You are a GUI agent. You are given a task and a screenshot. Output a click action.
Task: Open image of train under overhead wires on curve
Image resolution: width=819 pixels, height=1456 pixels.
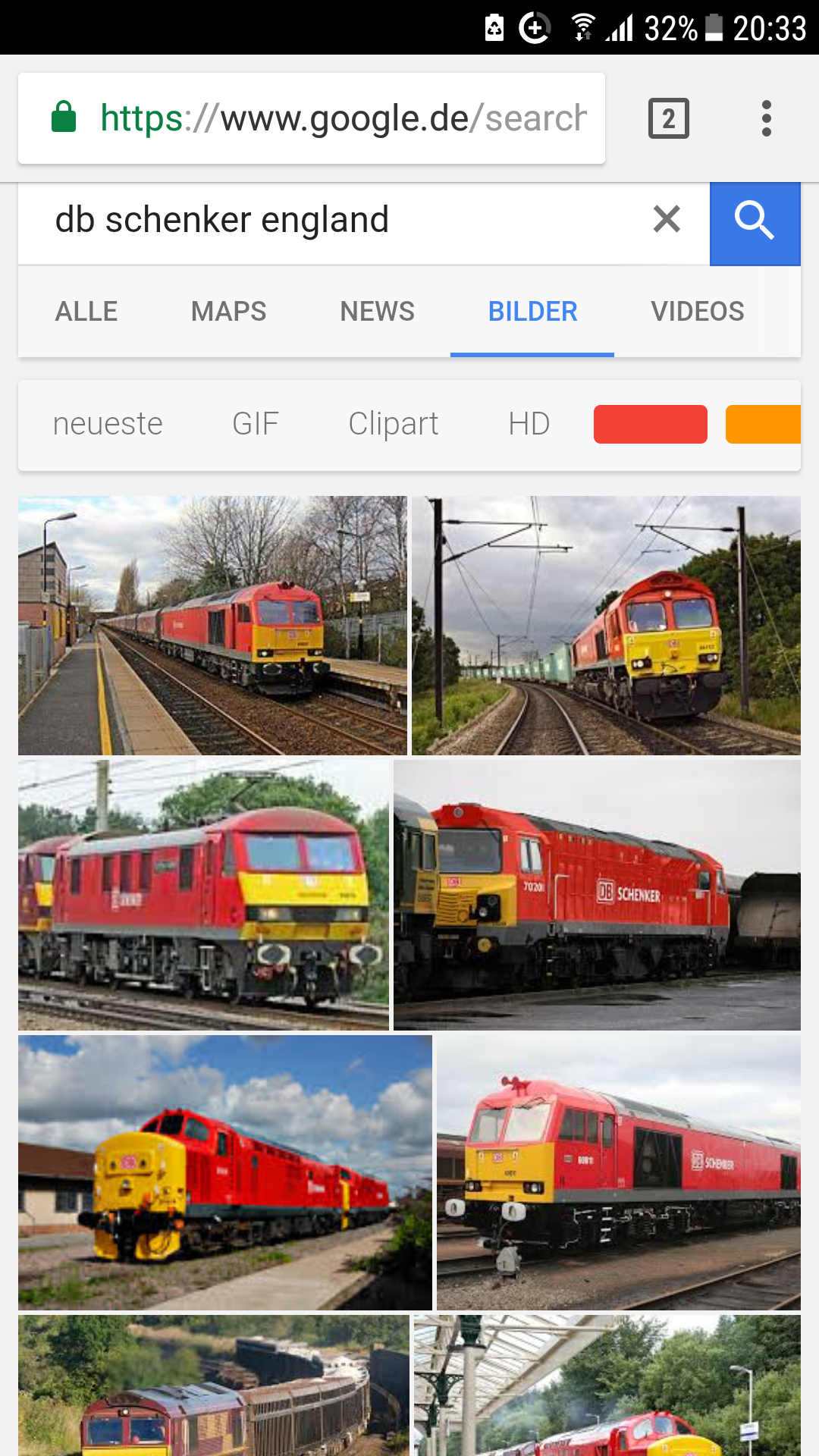coord(606,626)
